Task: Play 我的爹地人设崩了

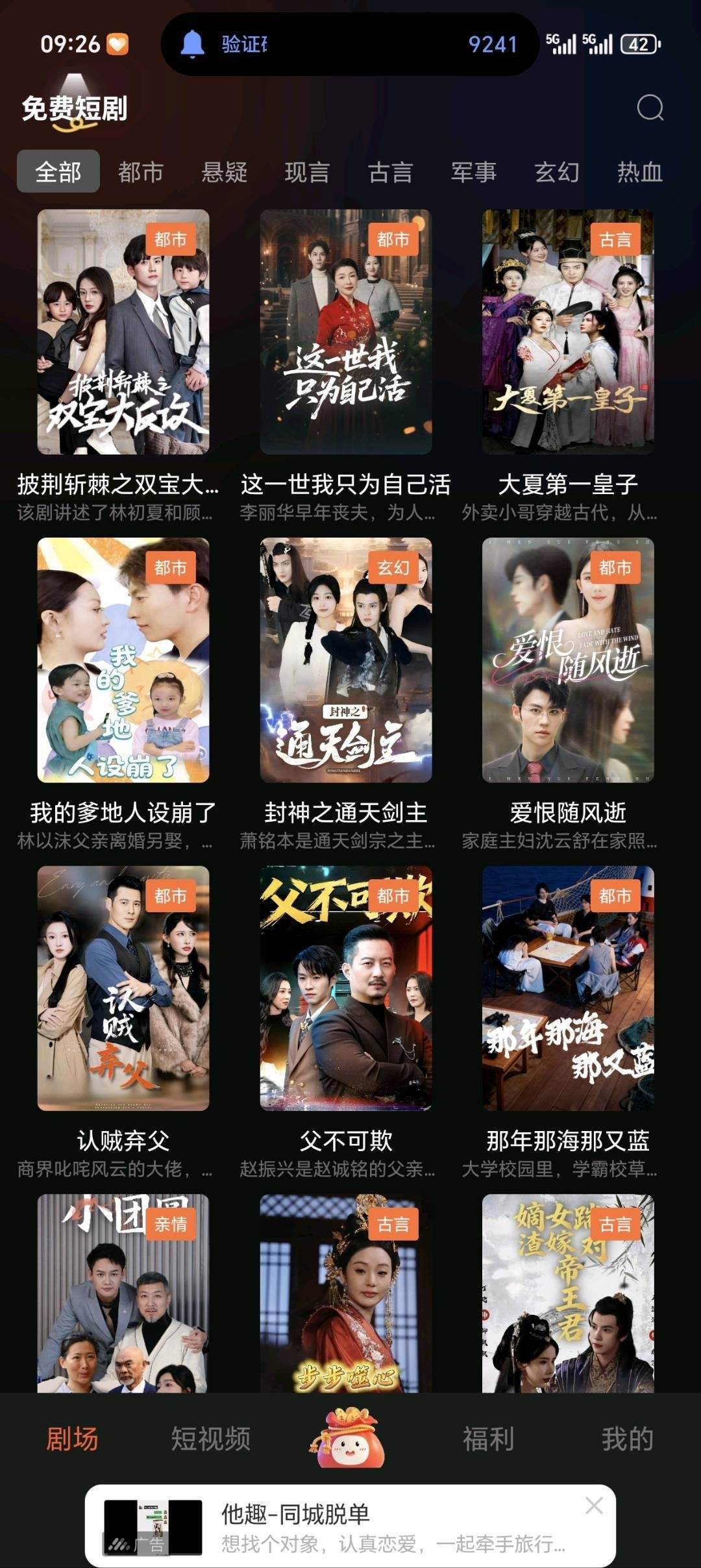Action: 123,660
